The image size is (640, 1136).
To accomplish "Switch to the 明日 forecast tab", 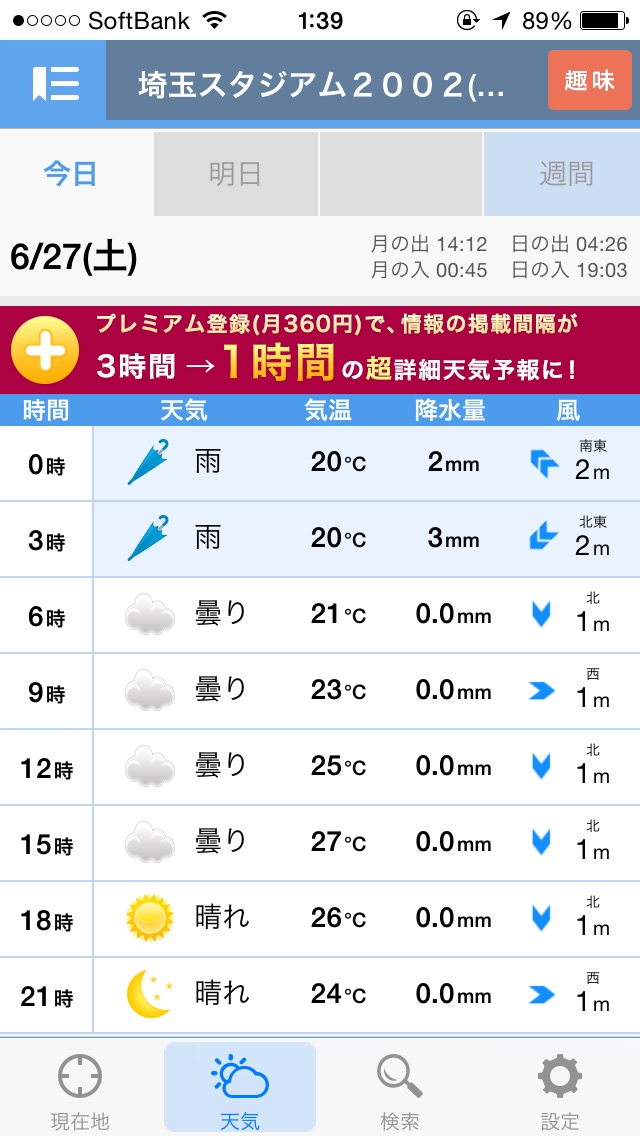I will [235, 174].
